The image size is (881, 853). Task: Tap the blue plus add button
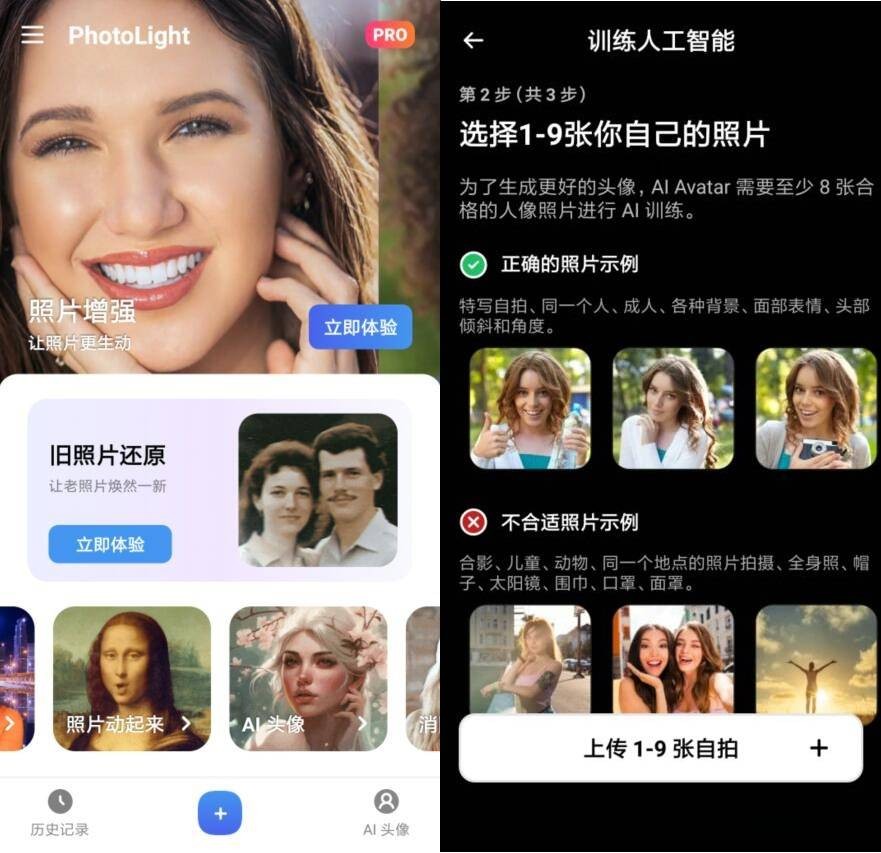(220, 813)
